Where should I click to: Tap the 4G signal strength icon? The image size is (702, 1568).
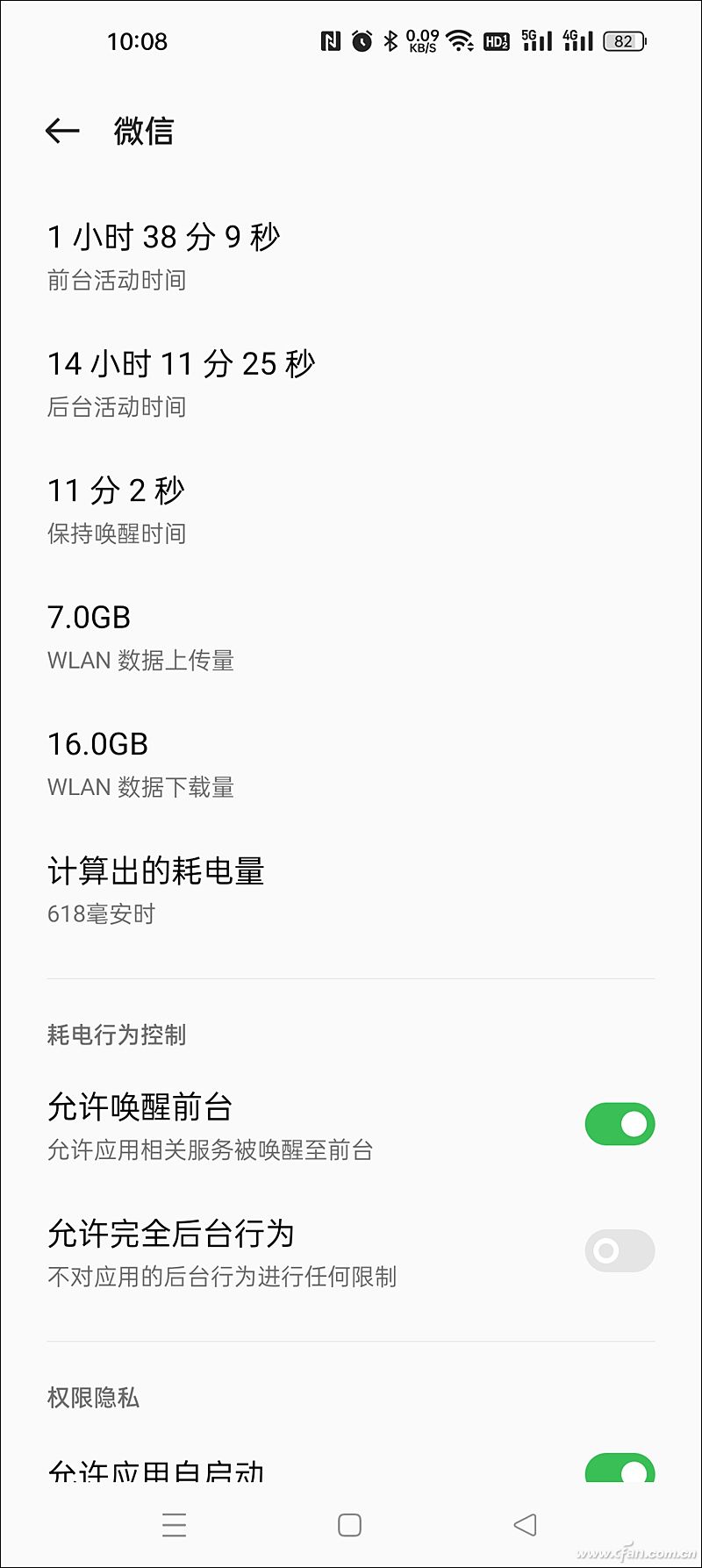[x=577, y=41]
